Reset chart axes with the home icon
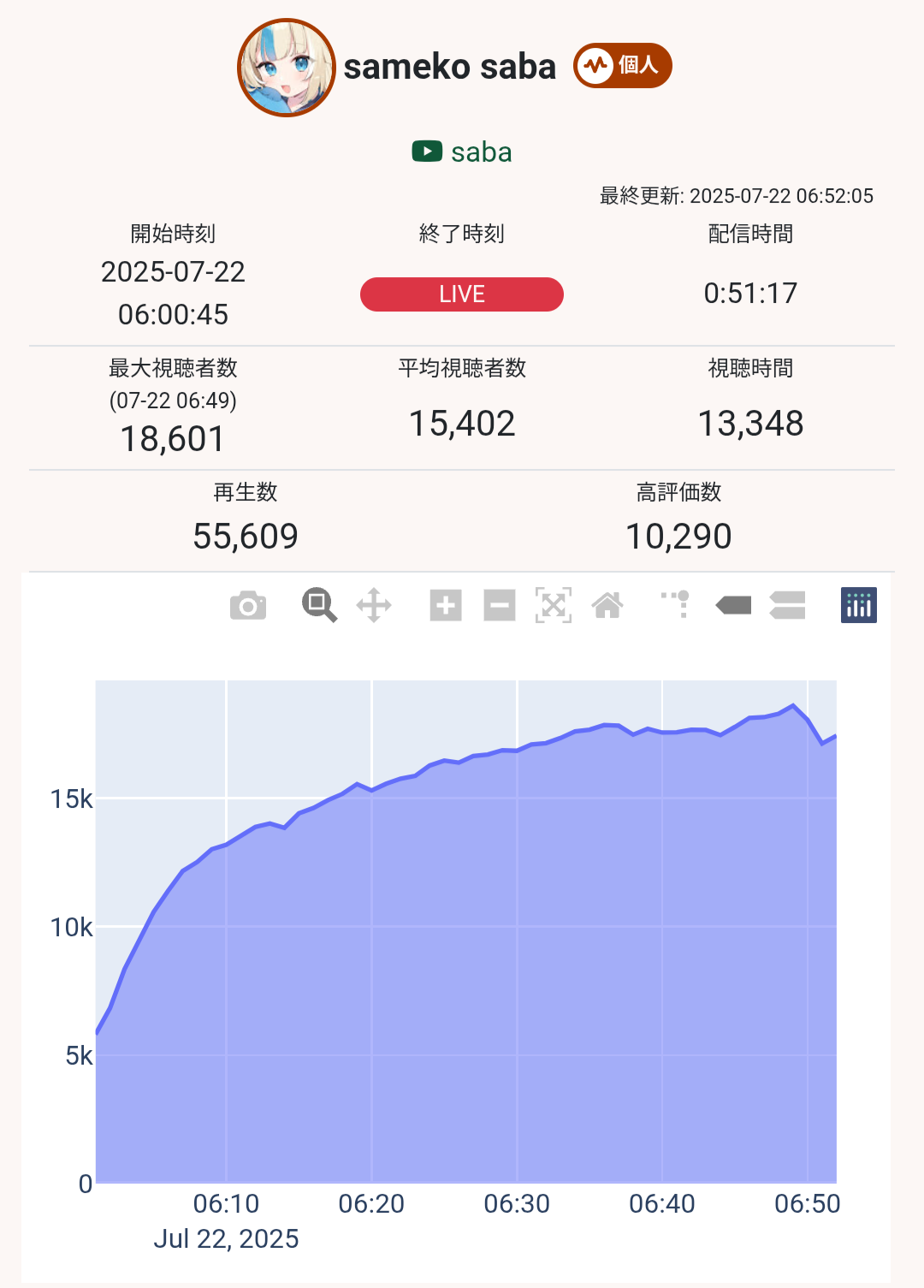The image size is (924, 1288). coord(607,605)
